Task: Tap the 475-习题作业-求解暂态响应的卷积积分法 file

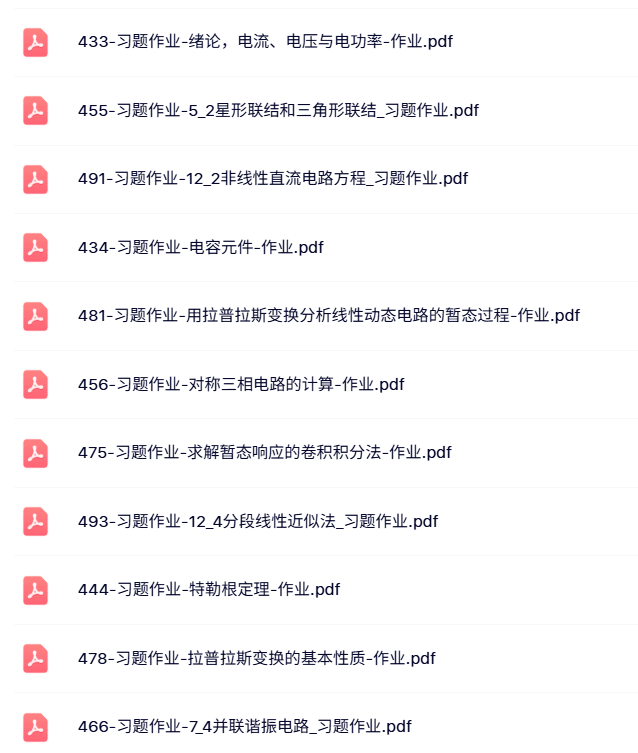Action: [x=264, y=452]
